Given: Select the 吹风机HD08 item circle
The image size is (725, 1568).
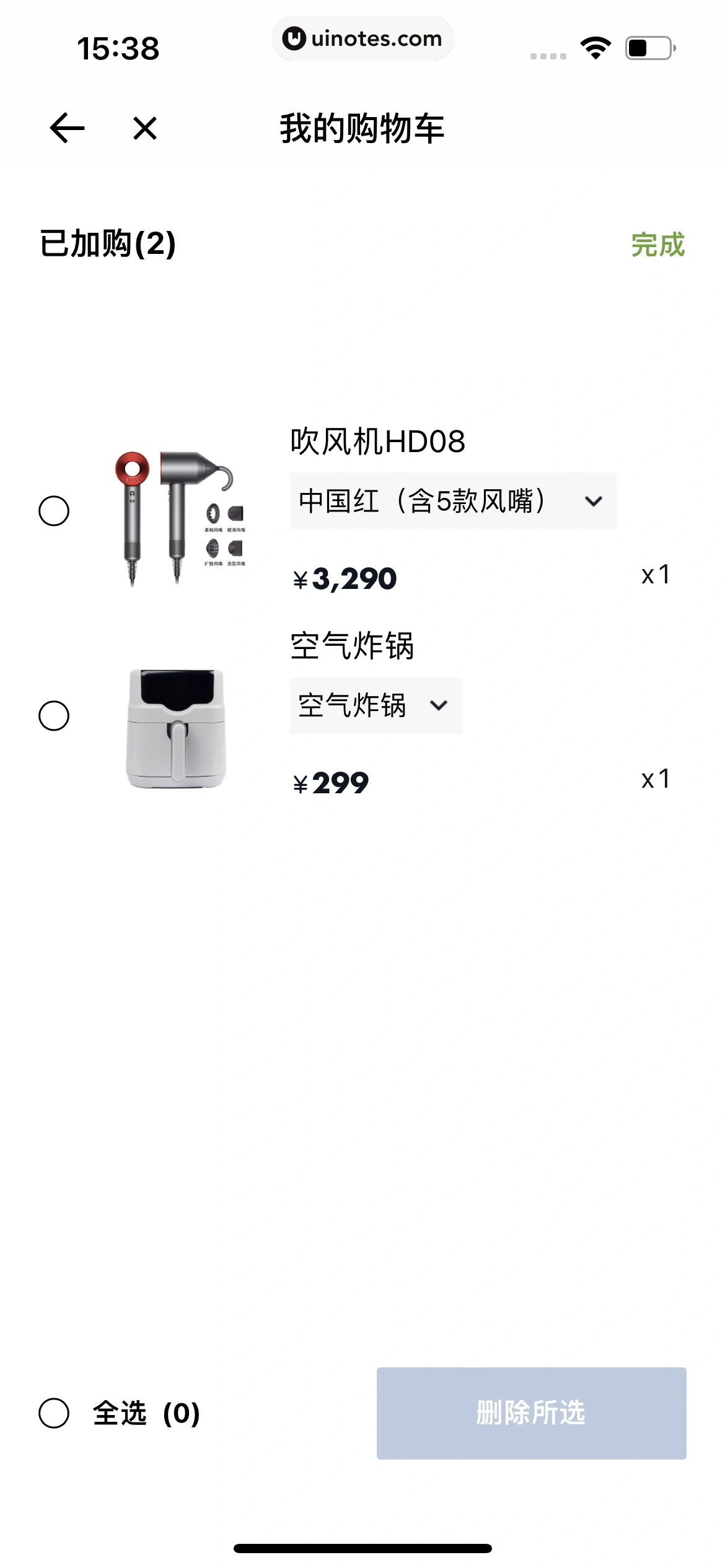Looking at the screenshot, I should [x=53, y=512].
